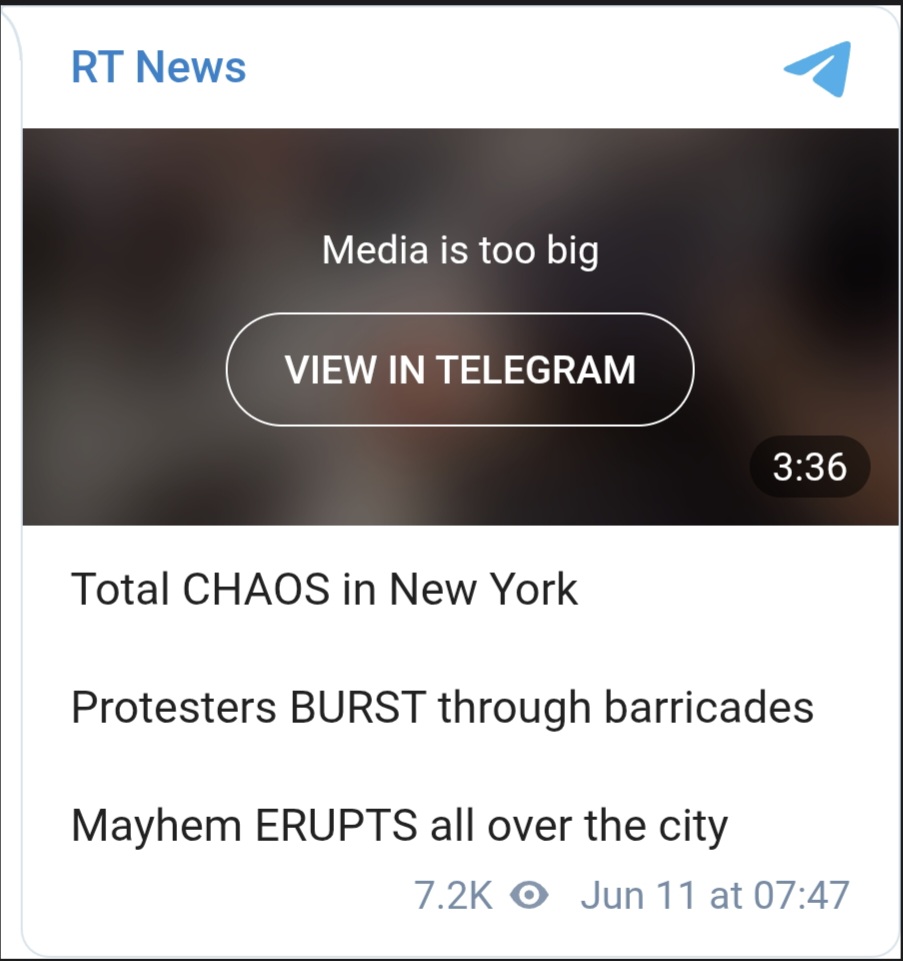Image resolution: width=903 pixels, height=961 pixels.
Task: Open the RT News channel link
Action: 158,68
